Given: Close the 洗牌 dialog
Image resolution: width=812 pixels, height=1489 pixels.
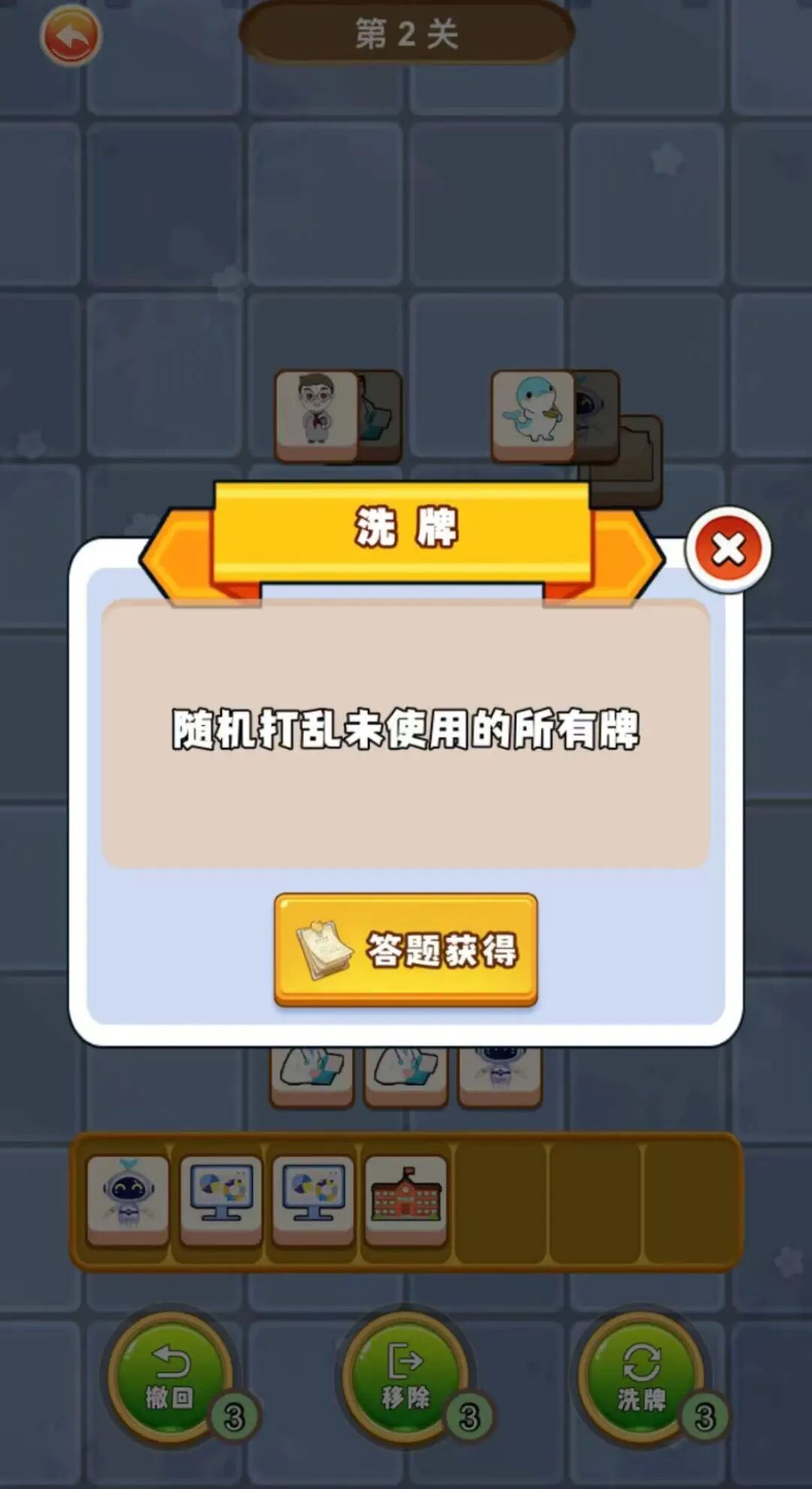Looking at the screenshot, I should click(728, 549).
